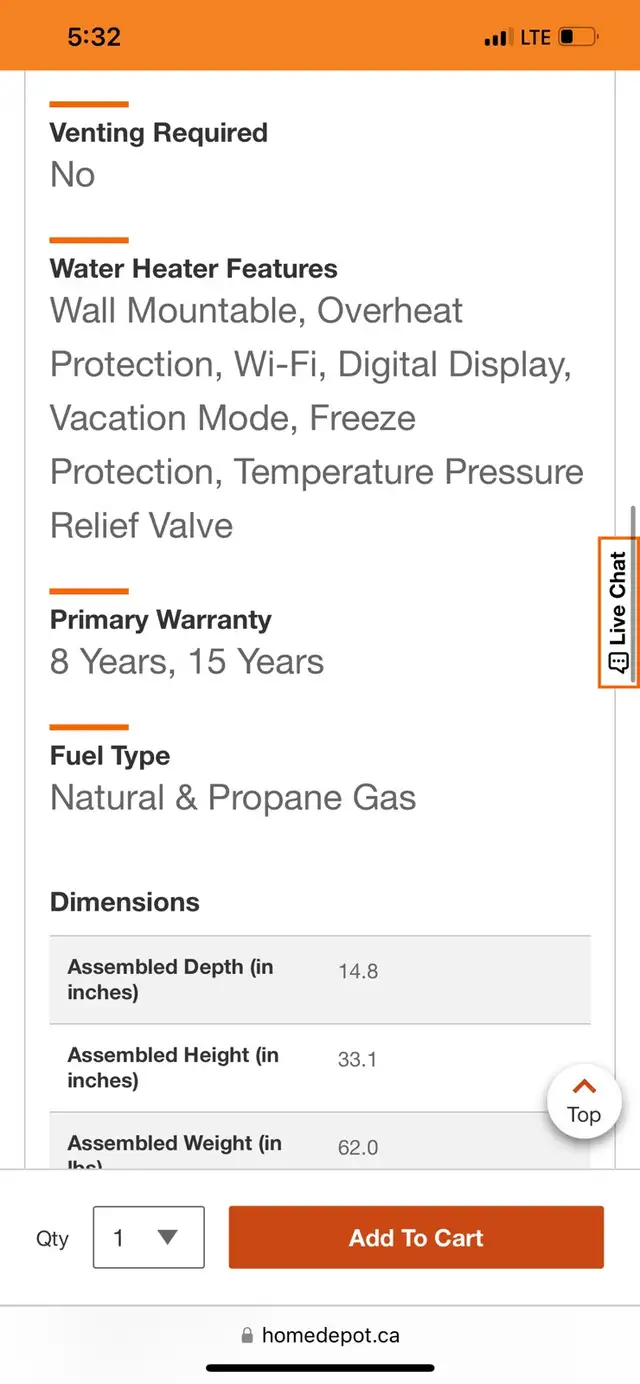This screenshot has width=640, height=1384.
Task: Tap the homedepot.ca address bar
Action: pos(320,1335)
